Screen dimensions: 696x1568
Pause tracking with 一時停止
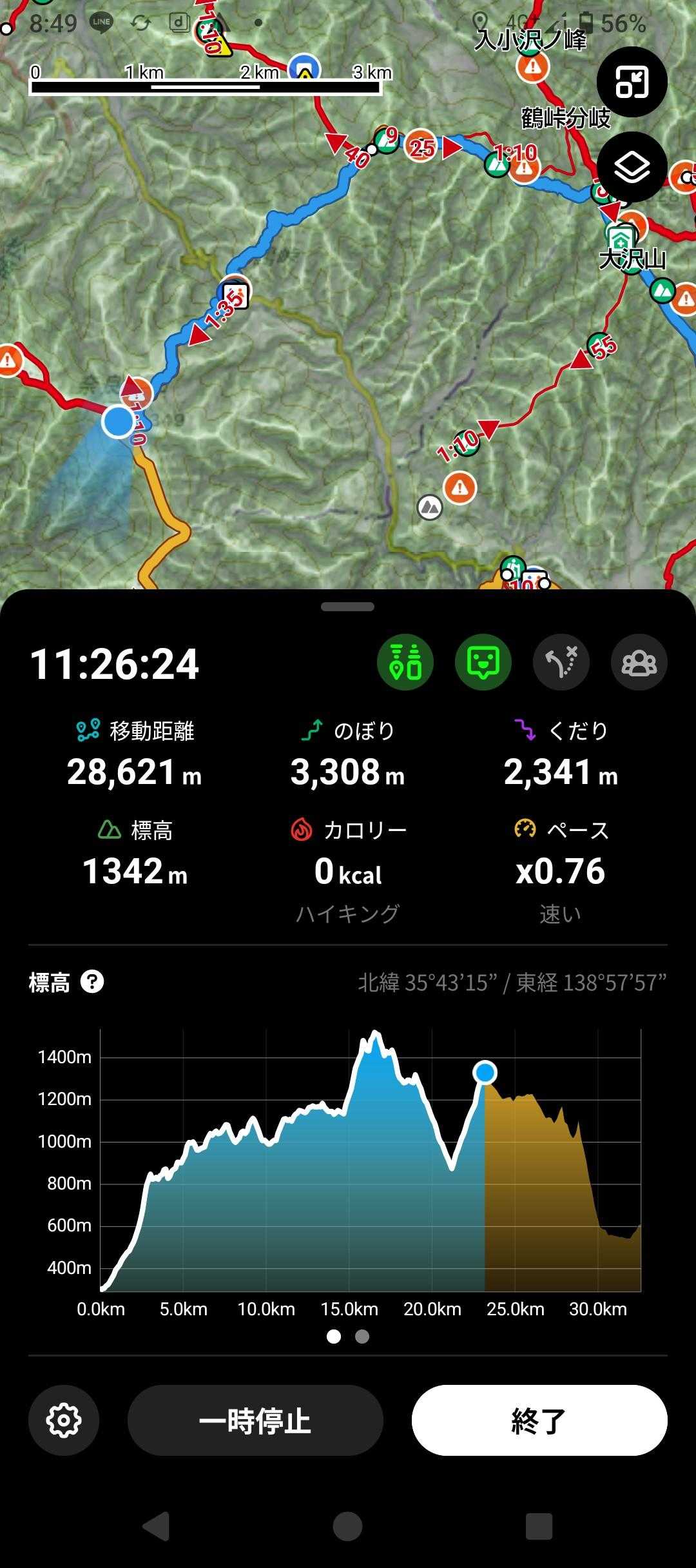tap(255, 1420)
